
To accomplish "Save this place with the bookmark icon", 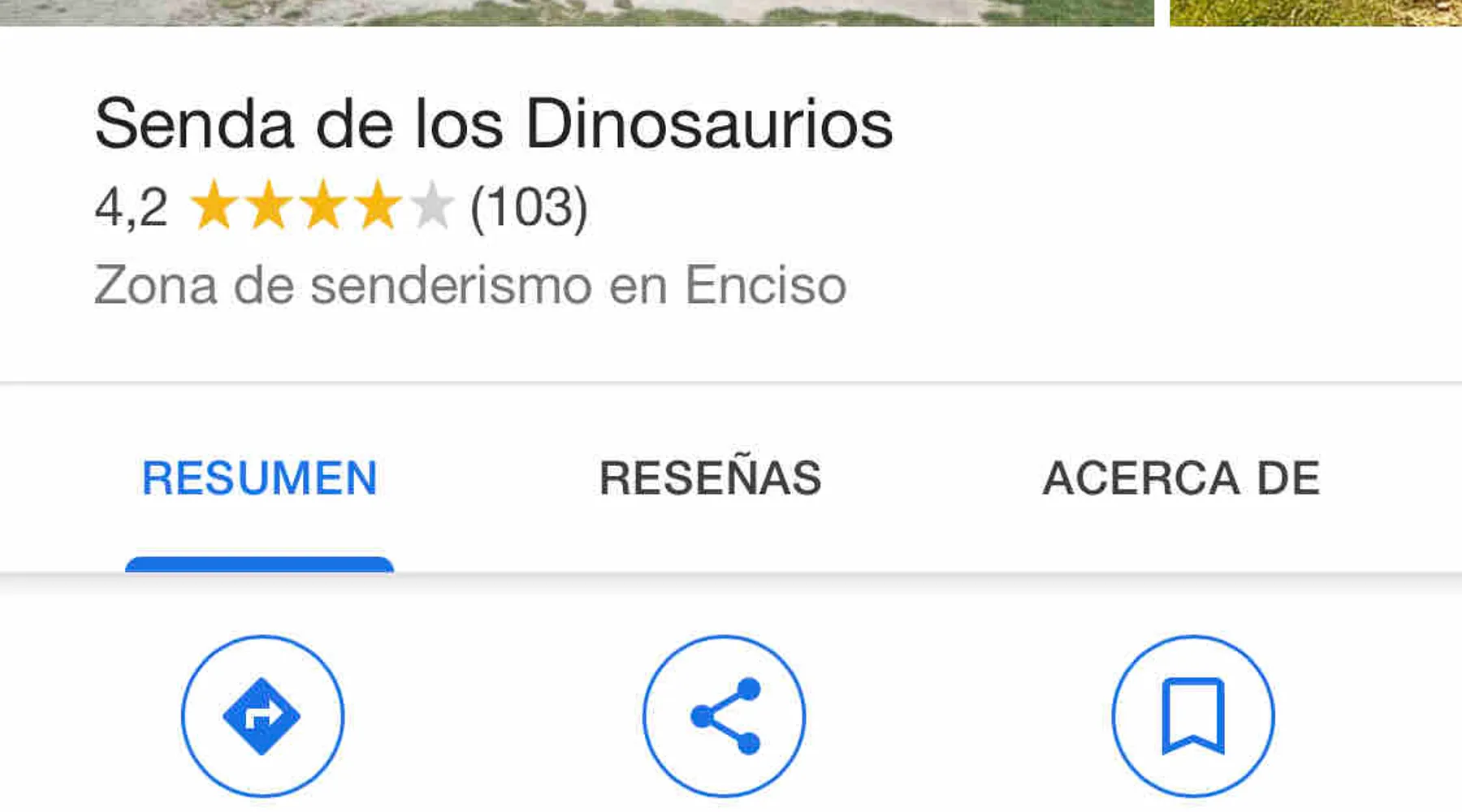I will 1192,716.
